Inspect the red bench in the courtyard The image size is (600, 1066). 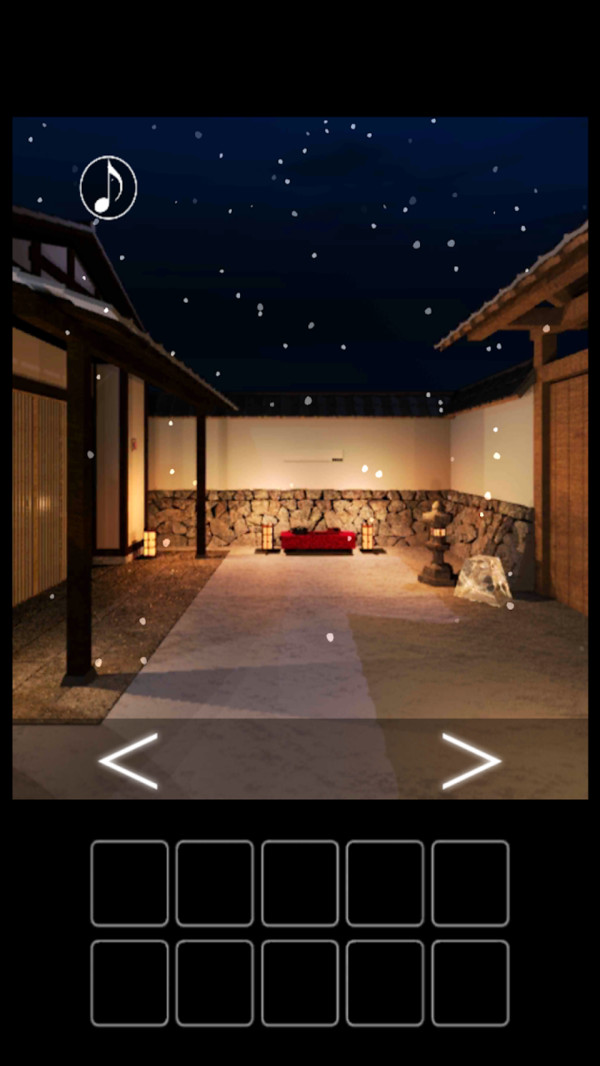point(318,541)
